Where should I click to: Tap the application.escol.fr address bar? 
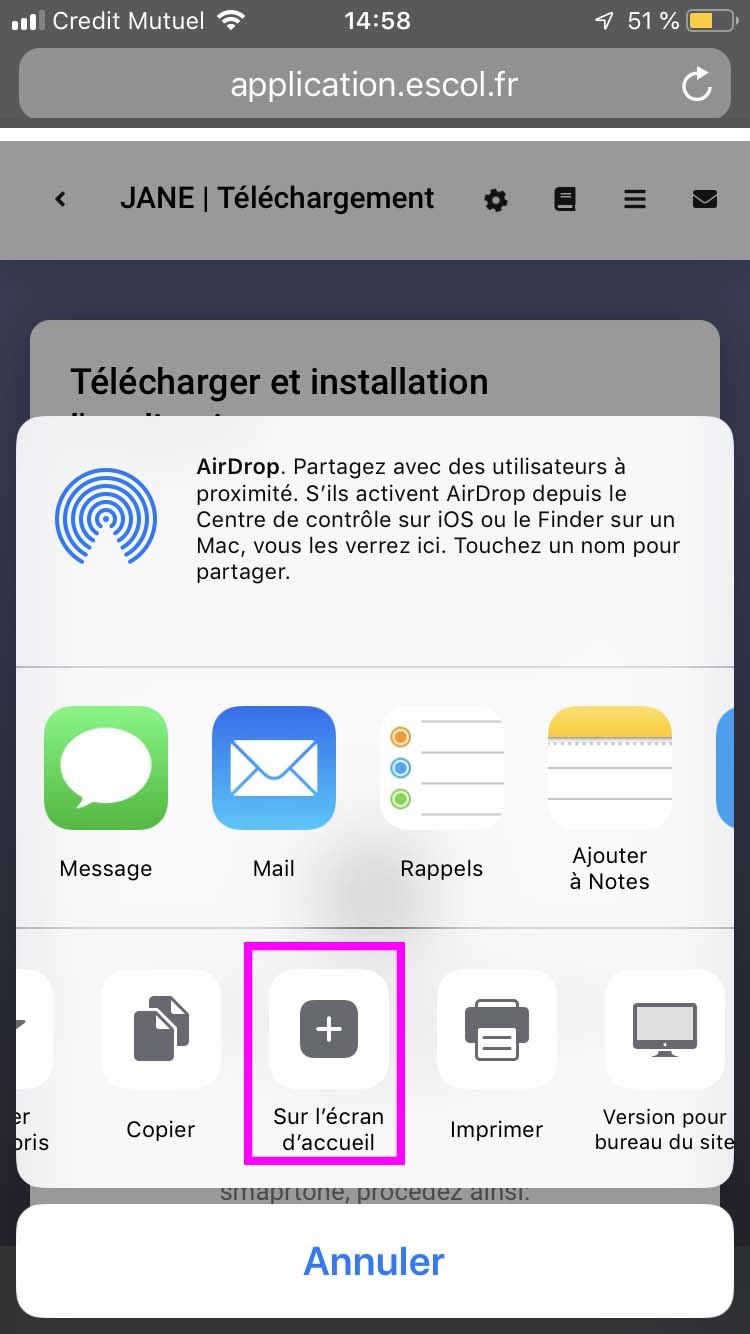[374, 84]
